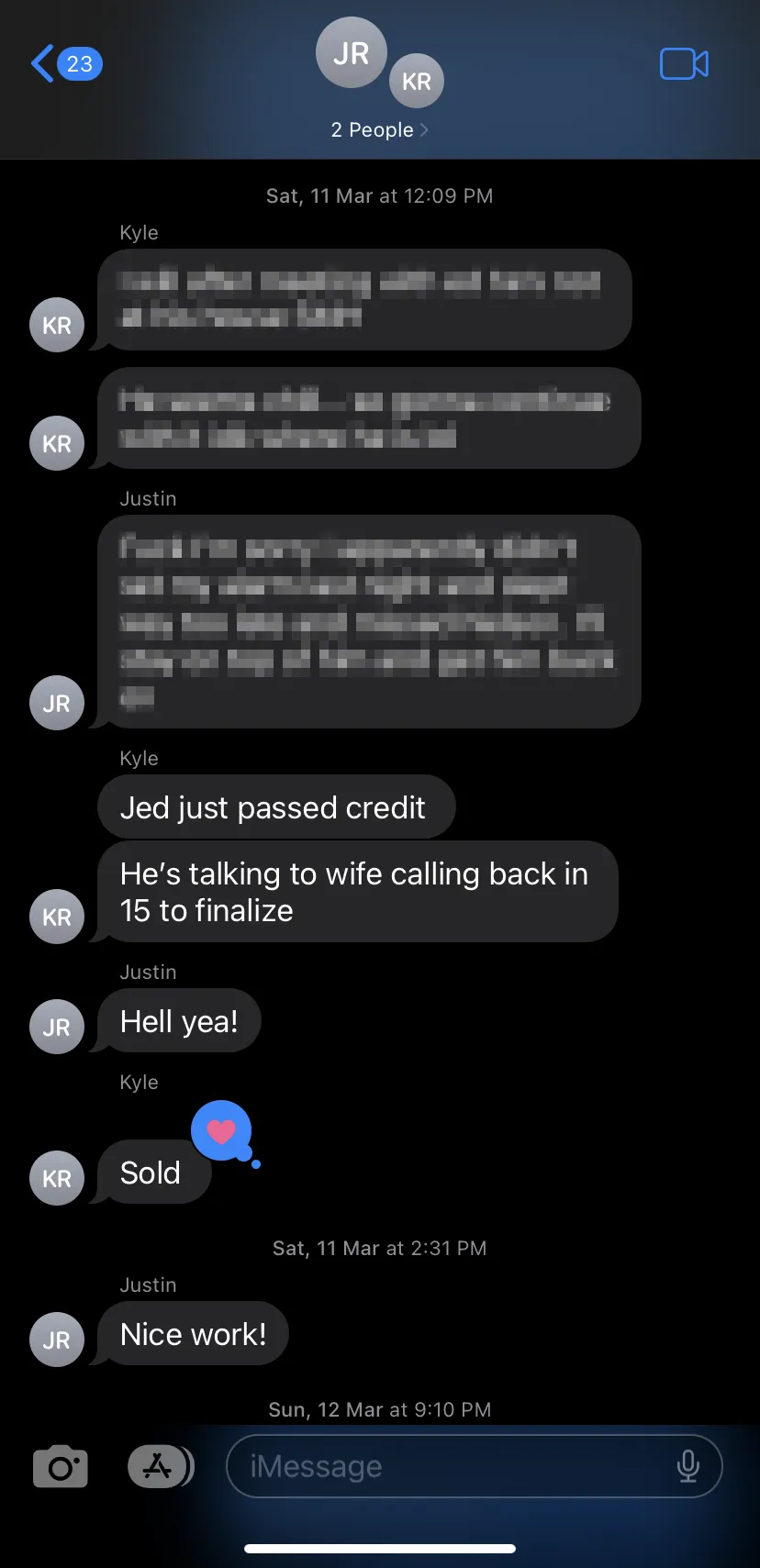
Task: Record an audio message with the microphone
Action: 687,1466
